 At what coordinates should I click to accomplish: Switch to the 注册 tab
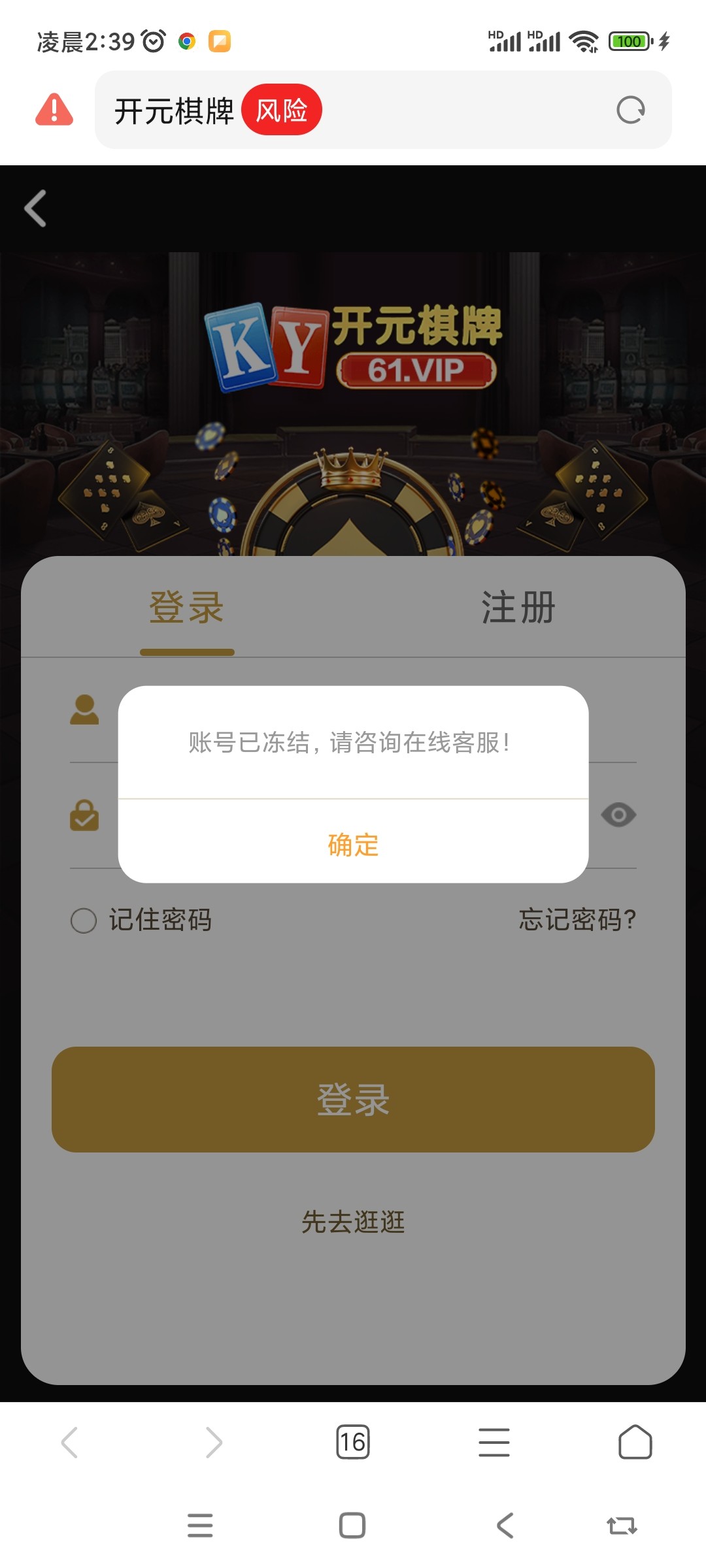[518, 608]
